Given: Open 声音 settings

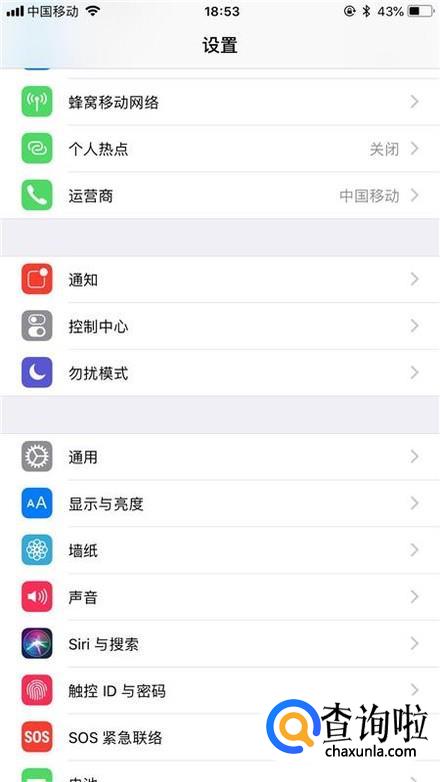Looking at the screenshot, I should click(x=220, y=597).
